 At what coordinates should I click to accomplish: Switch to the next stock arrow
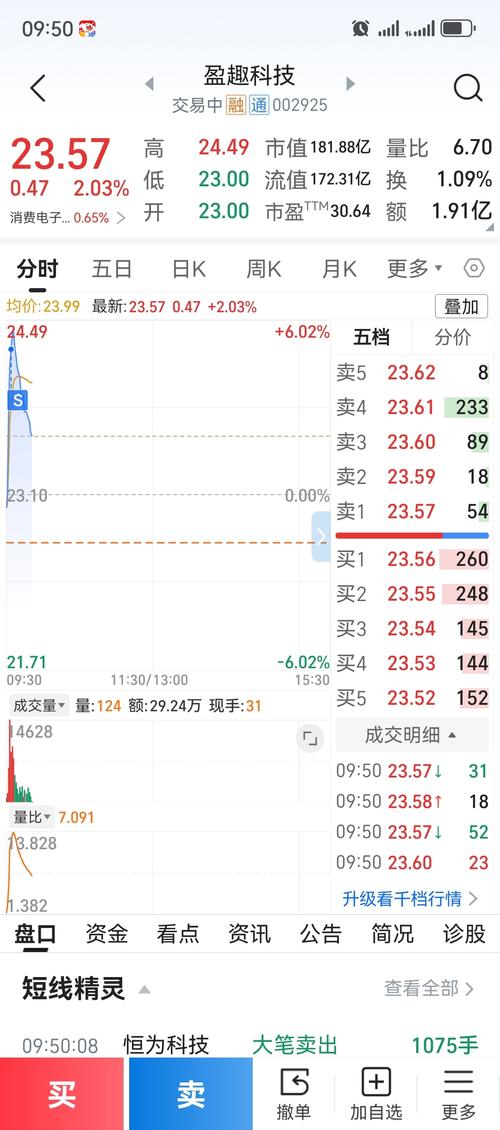click(x=351, y=84)
